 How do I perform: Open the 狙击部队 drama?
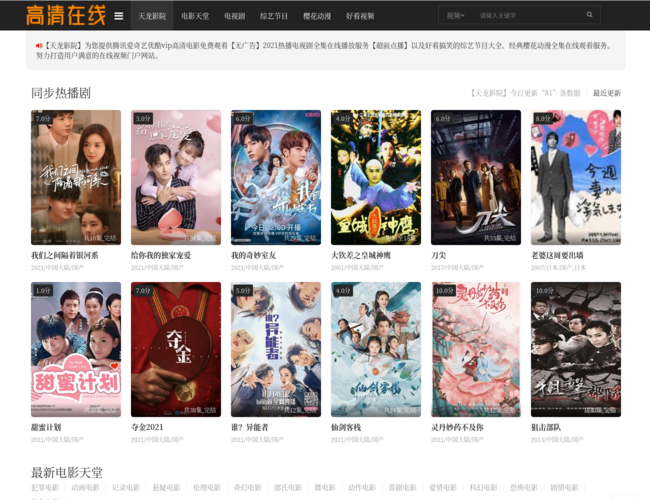tap(576, 349)
